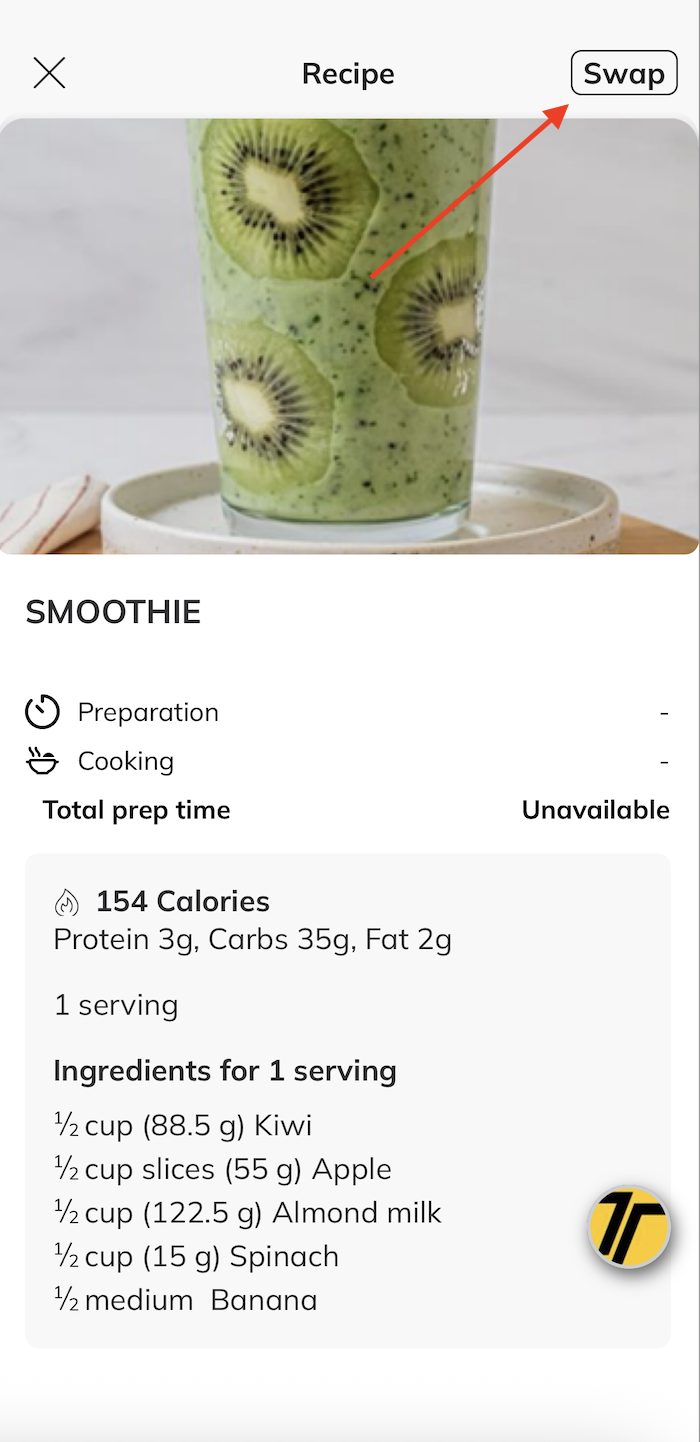Image resolution: width=700 pixels, height=1442 pixels.
Task: Close the recipe screen
Action: tap(49, 73)
